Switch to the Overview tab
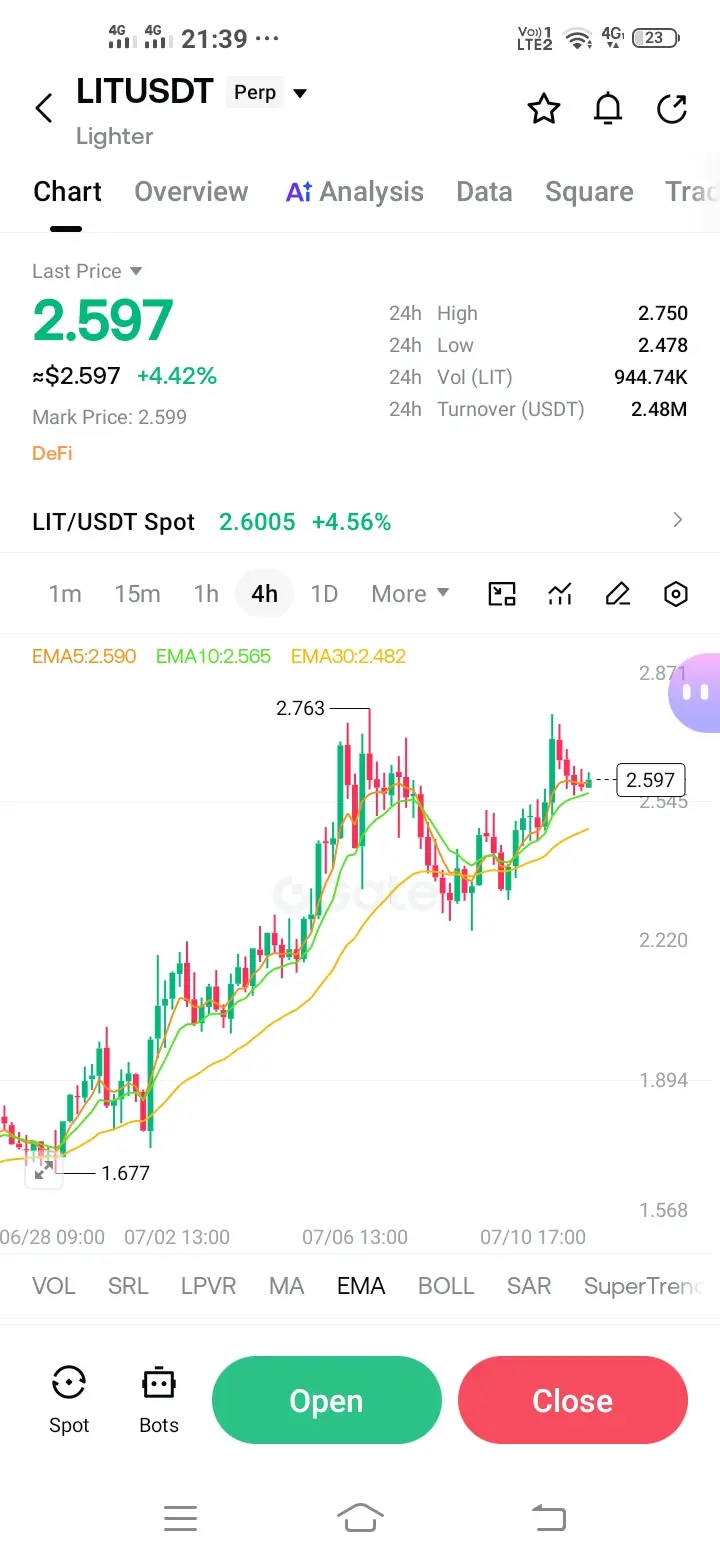The height and width of the screenshot is (1560, 720). [191, 192]
